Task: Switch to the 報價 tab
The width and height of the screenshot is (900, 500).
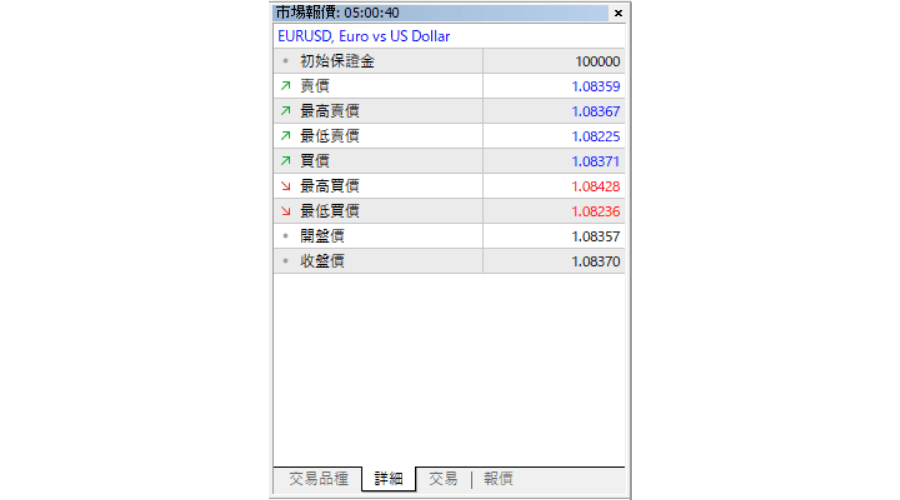Action: click(498, 479)
